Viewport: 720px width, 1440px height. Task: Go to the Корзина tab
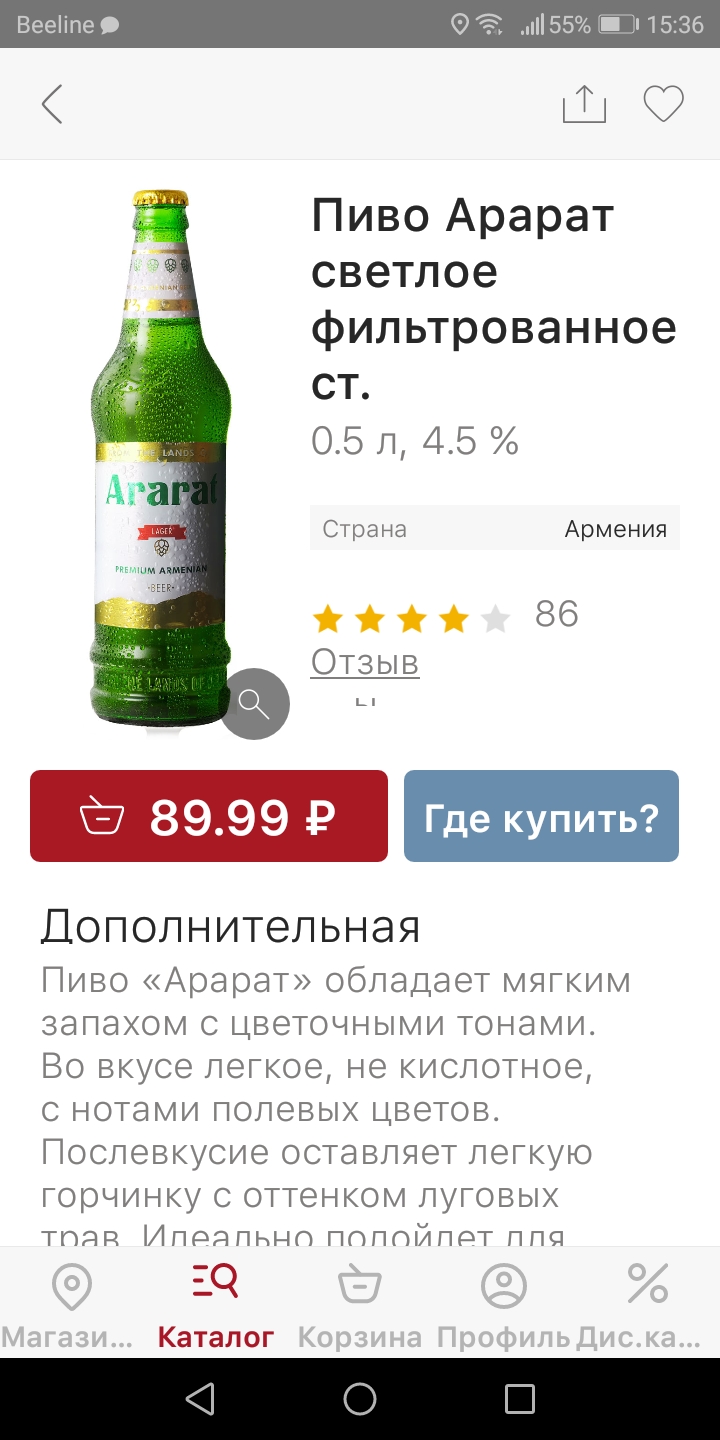pos(359,1305)
